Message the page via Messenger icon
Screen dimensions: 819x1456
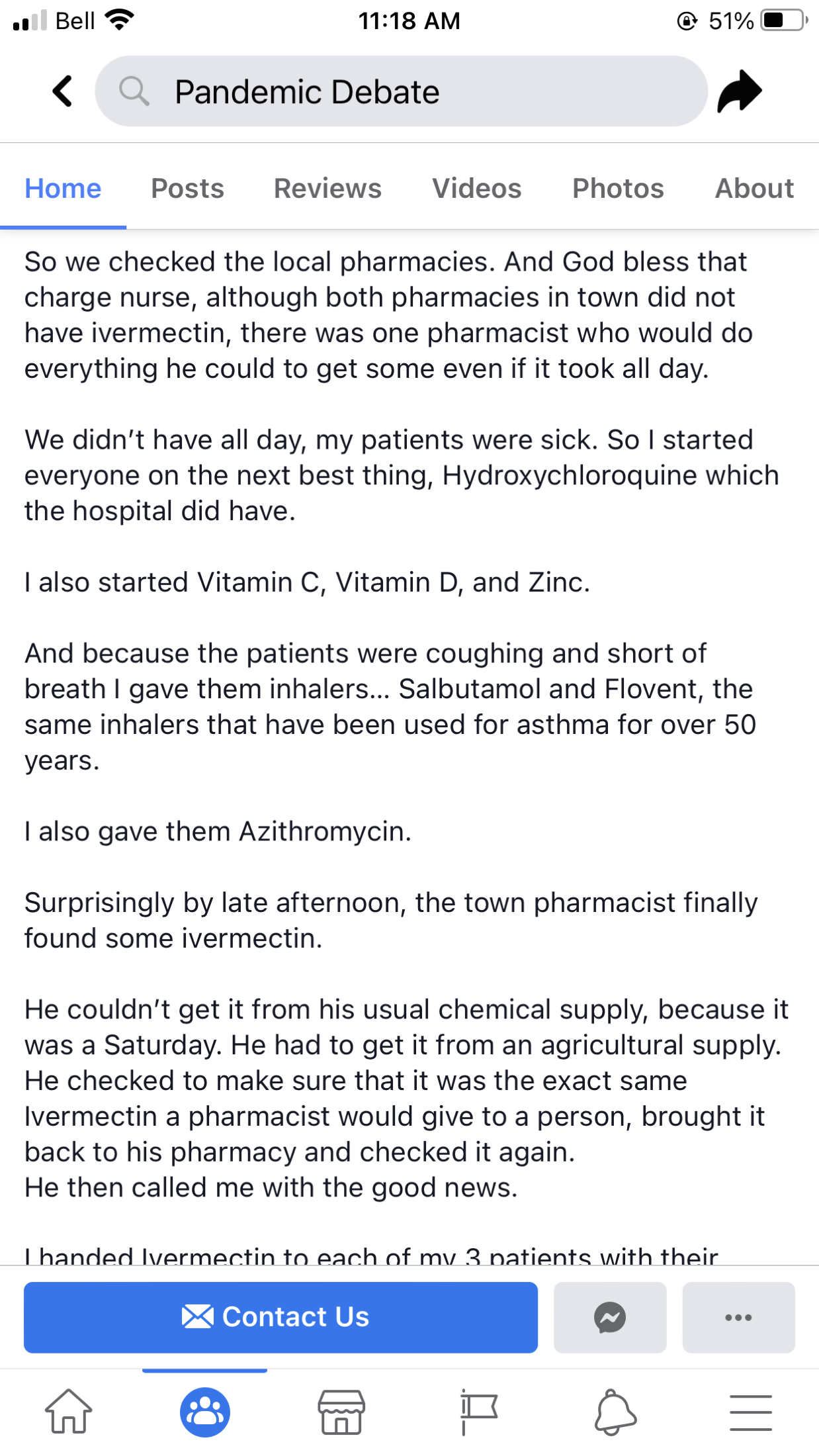click(x=609, y=1317)
